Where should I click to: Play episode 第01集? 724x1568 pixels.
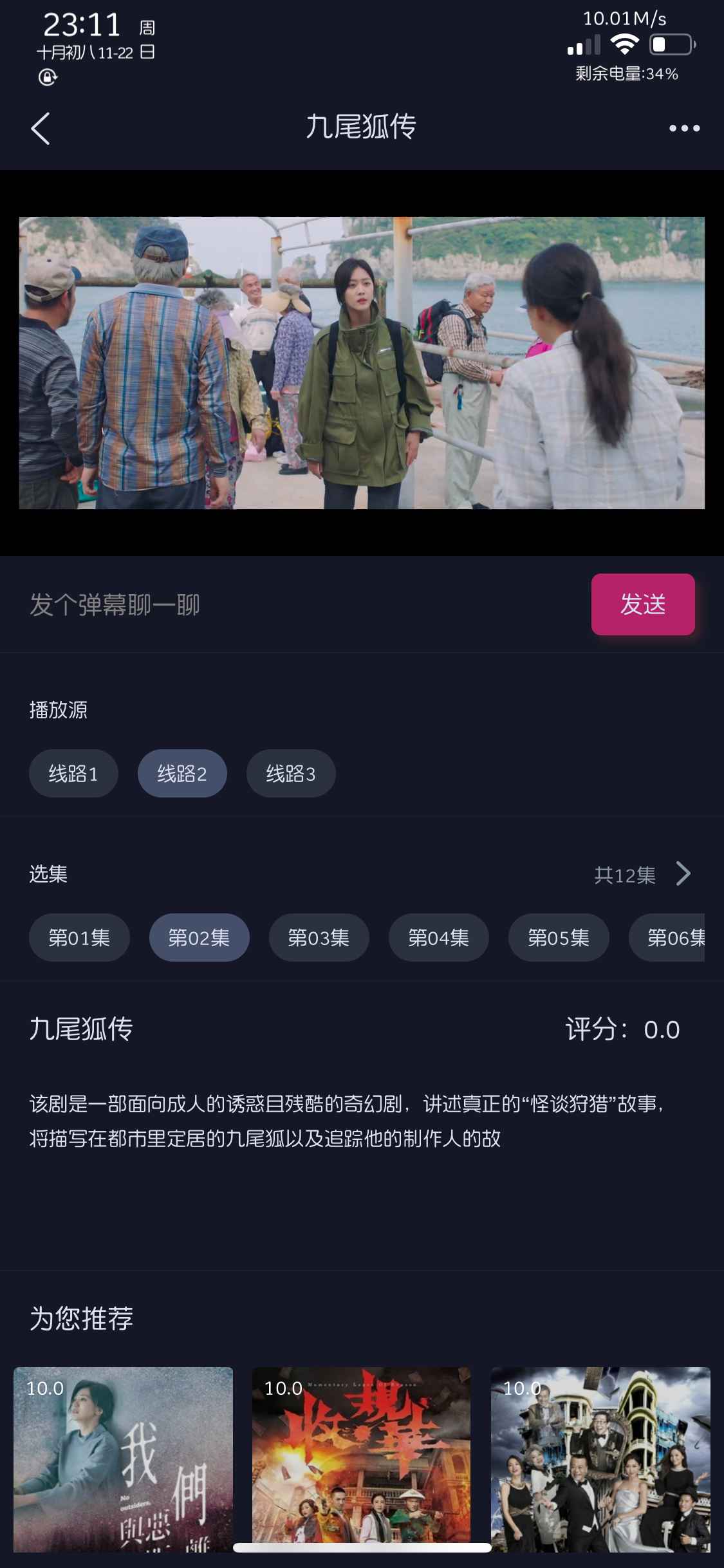coord(79,938)
